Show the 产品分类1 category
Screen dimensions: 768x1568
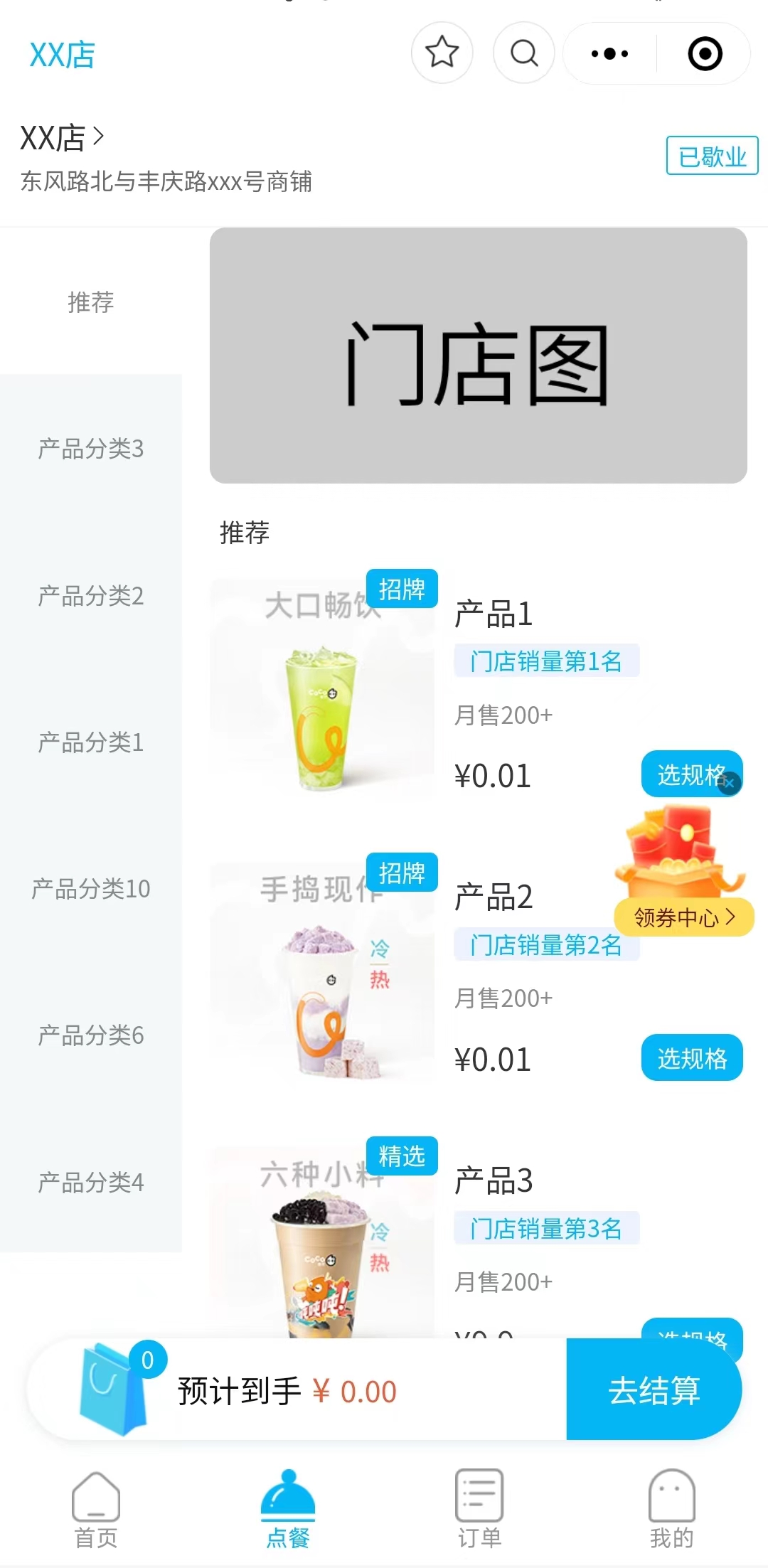coord(90,742)
